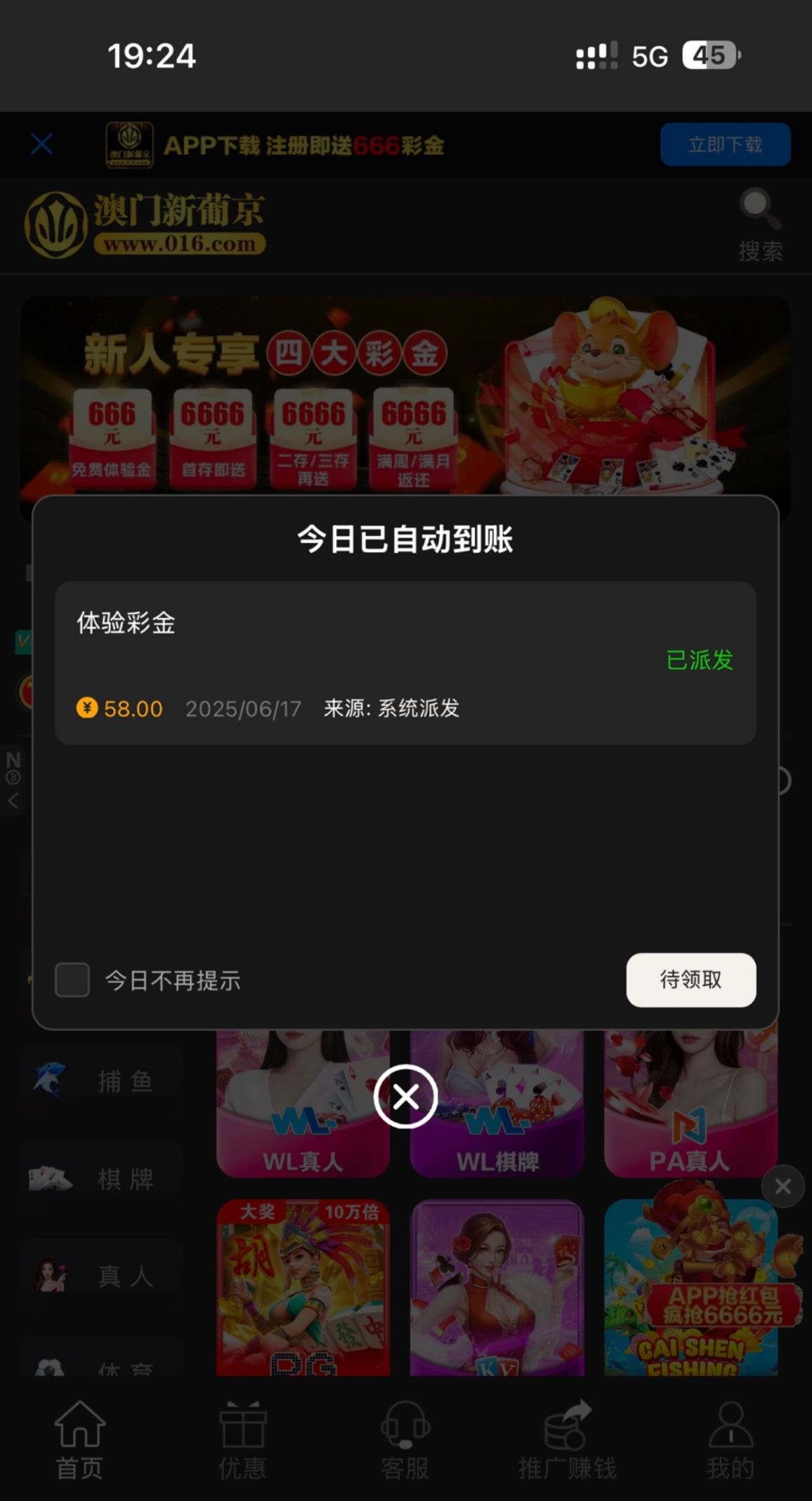Close the dialog with the circled X
This screenshot has width=812, height=1501.
click(405, 1096)
